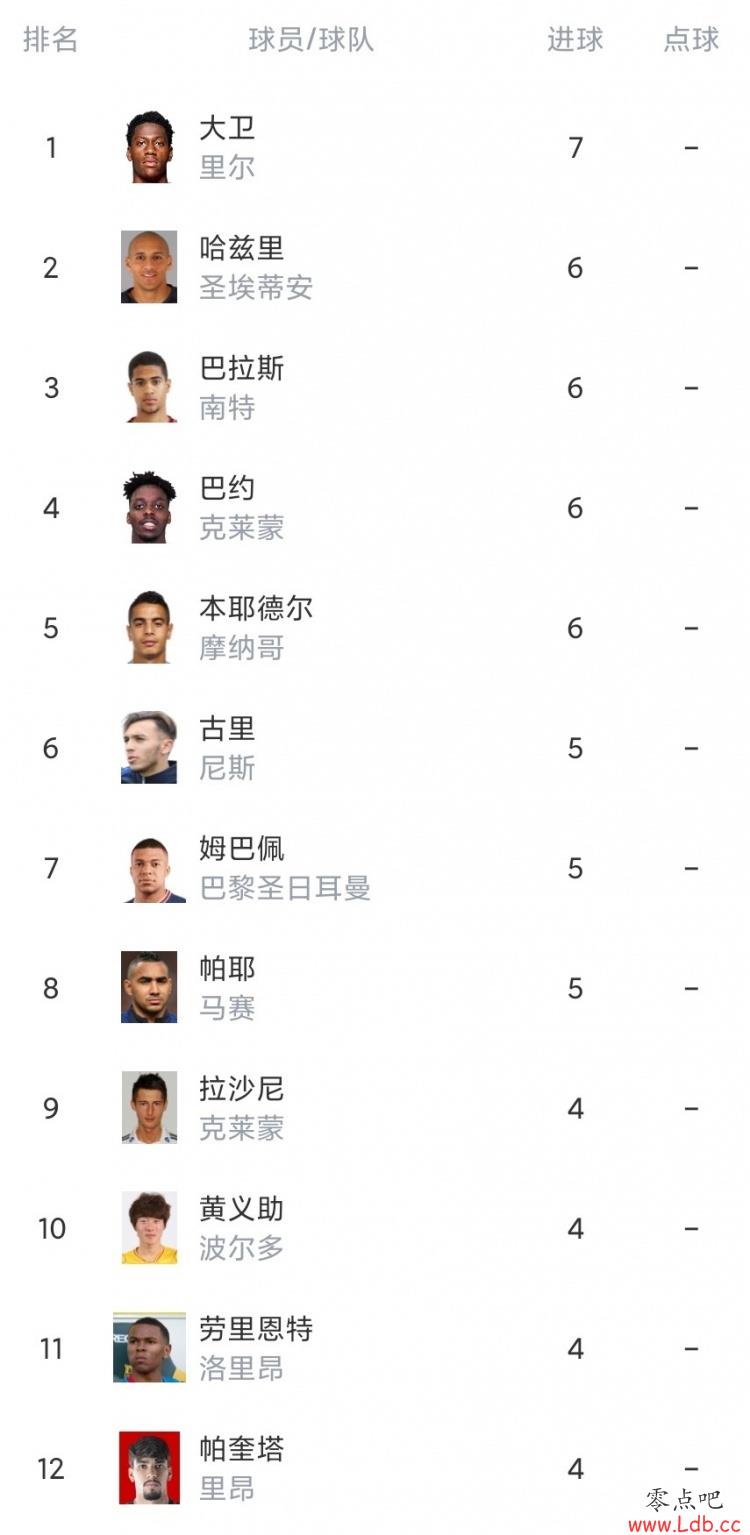Open top scorer 大卫 of 里尔
Image resolution: width=750 pixels, height=1535 pixels.
click(375, 148)
